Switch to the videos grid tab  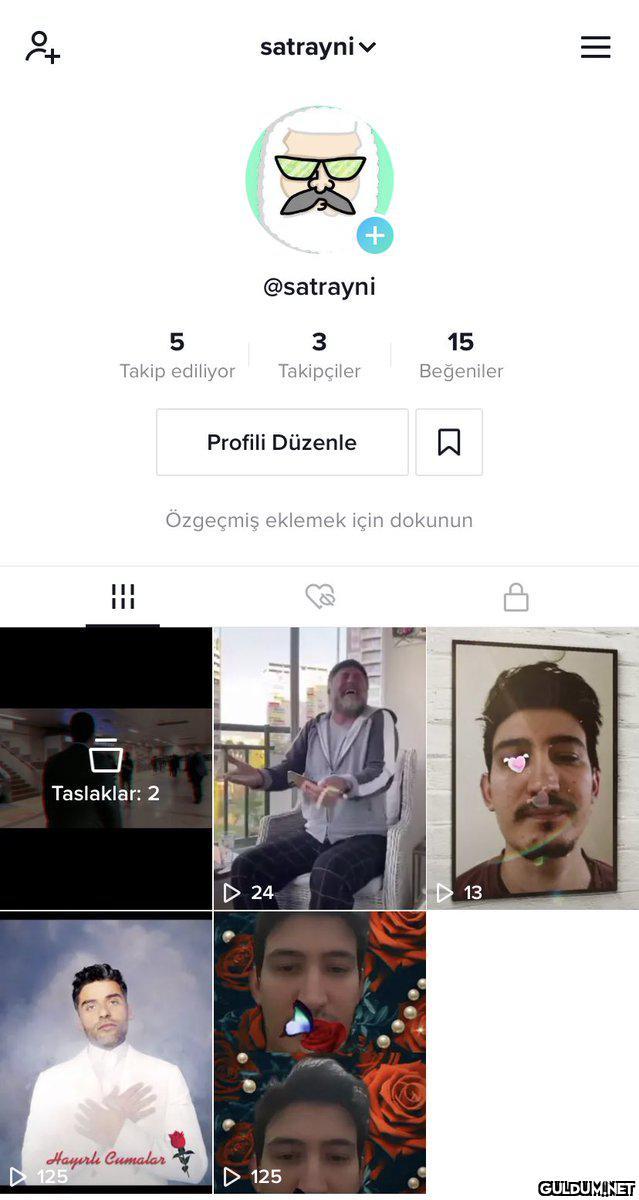coord(123,597)
